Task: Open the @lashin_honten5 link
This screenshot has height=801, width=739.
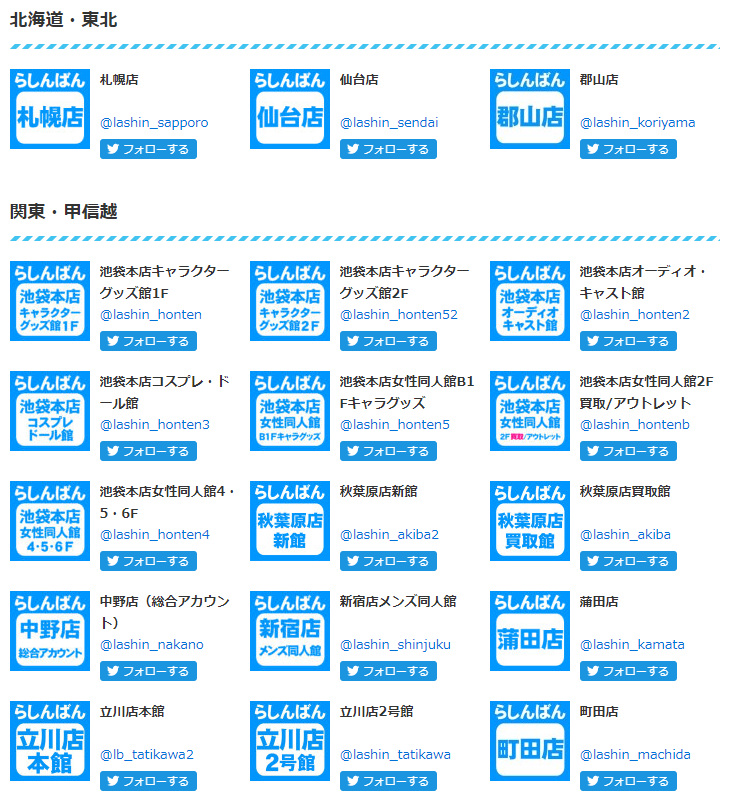Action: pyautogui.click(x=395, y=425)
